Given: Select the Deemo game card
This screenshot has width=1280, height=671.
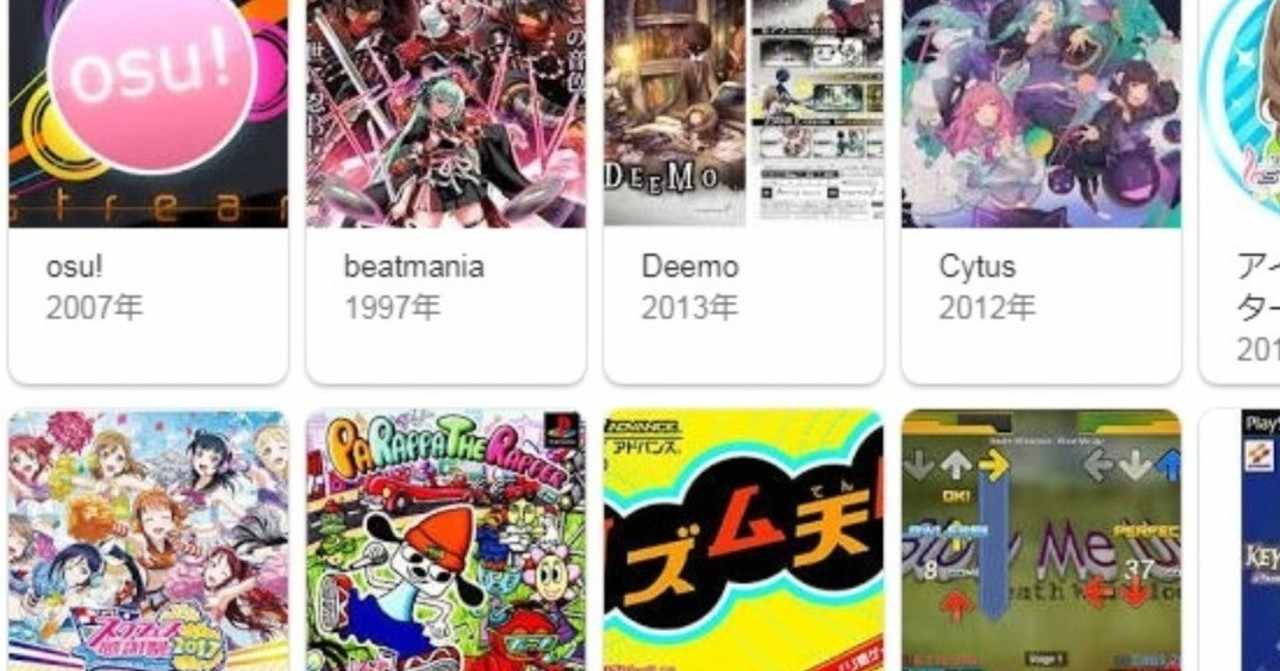Looking at the screenshot, I should pyautogui.click(x=743, y=190).
